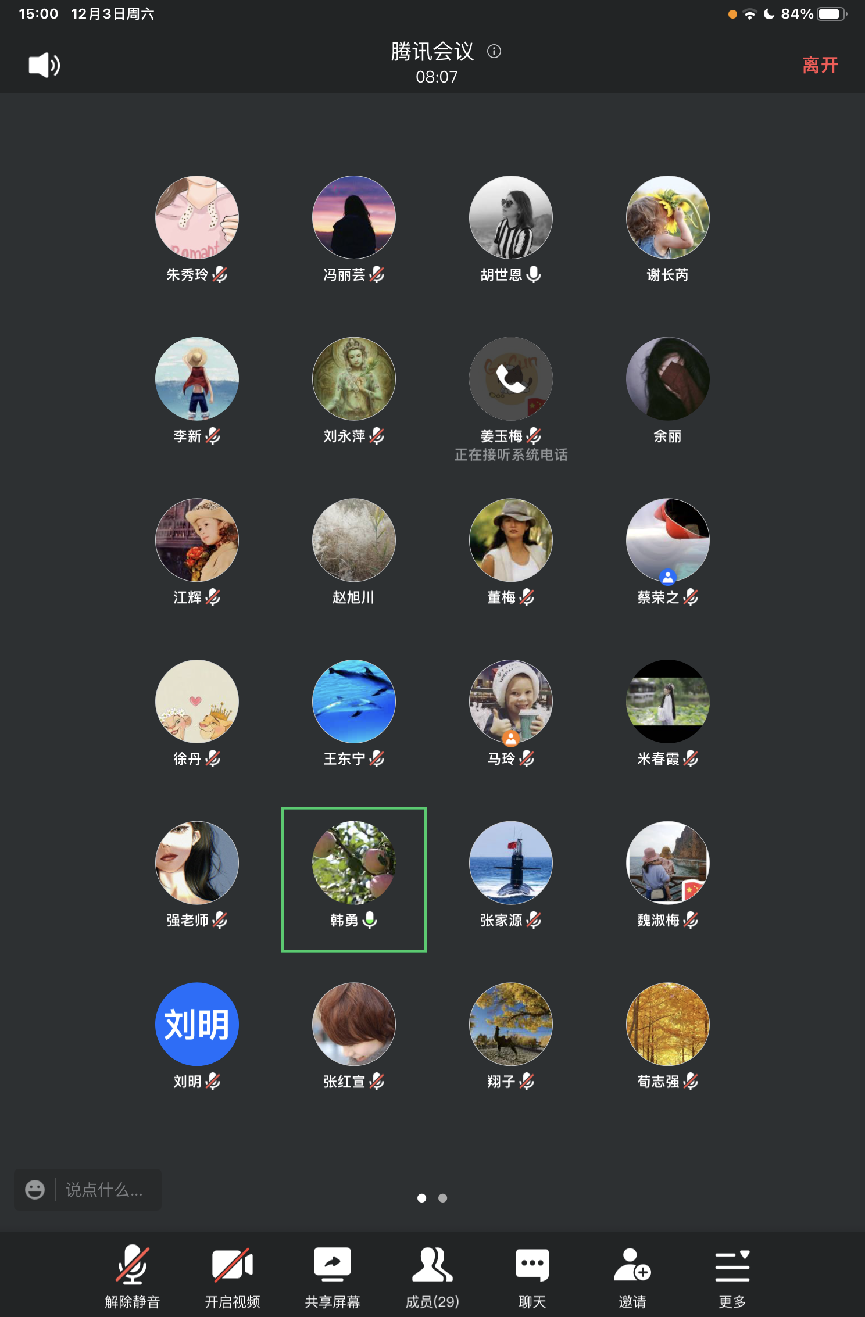Screen dimensions: 865x1317
Task: Invite people using 邀请
Action: 632,1276
